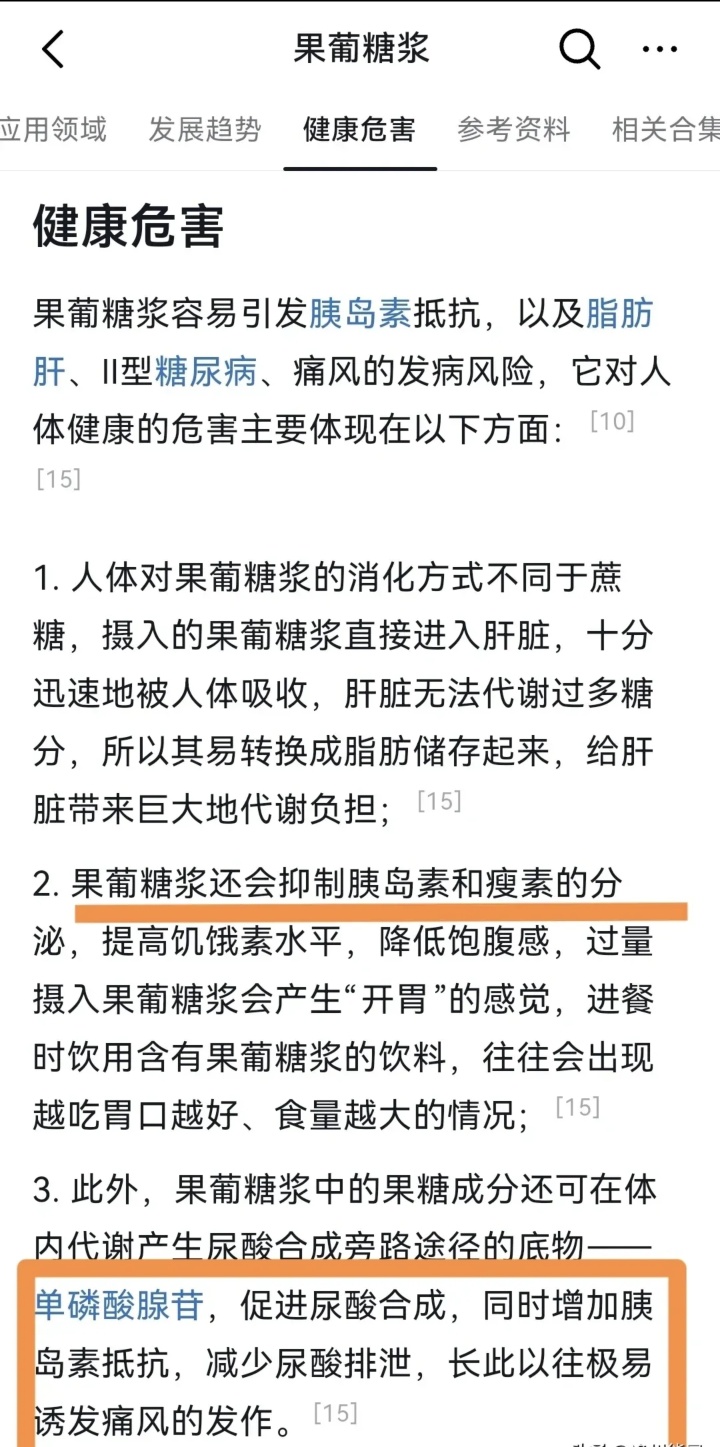720x1447 pixels.
Task: Switch to the 发展趋势 tab
Action: [205, 129]
